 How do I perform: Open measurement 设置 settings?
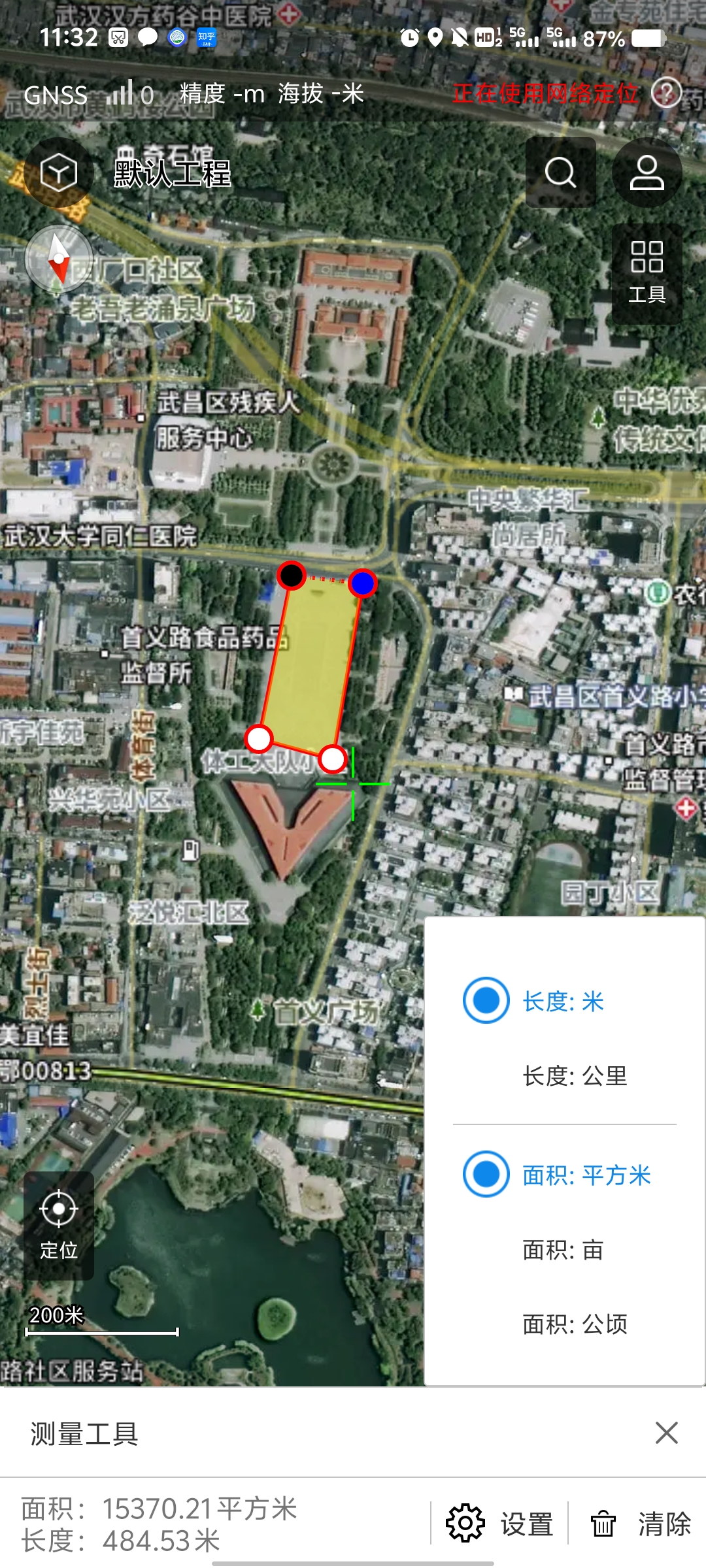tap(500, 1524)
